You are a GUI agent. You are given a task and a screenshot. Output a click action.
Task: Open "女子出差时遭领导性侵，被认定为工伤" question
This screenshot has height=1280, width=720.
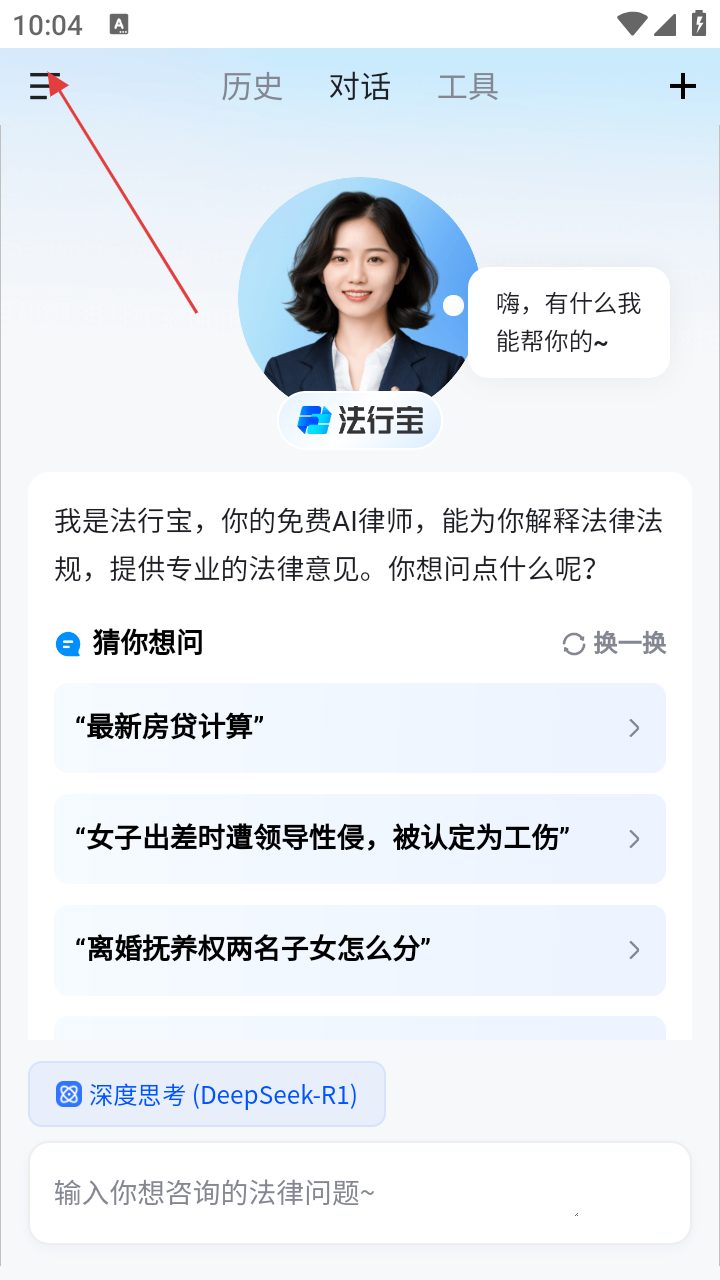[x=360, y=839]
